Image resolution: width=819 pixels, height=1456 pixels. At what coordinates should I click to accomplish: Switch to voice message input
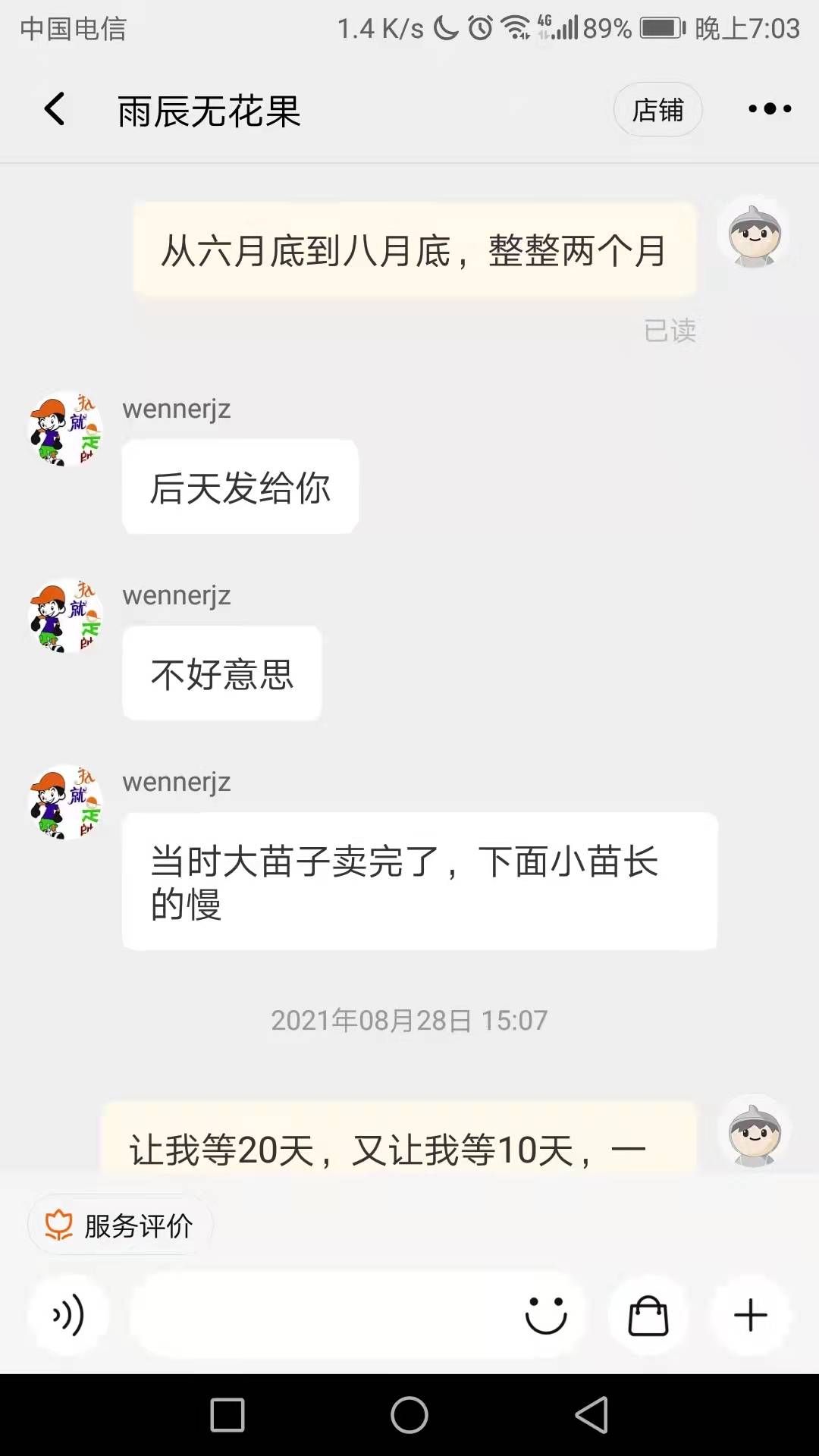click(x=68, y=1316)
